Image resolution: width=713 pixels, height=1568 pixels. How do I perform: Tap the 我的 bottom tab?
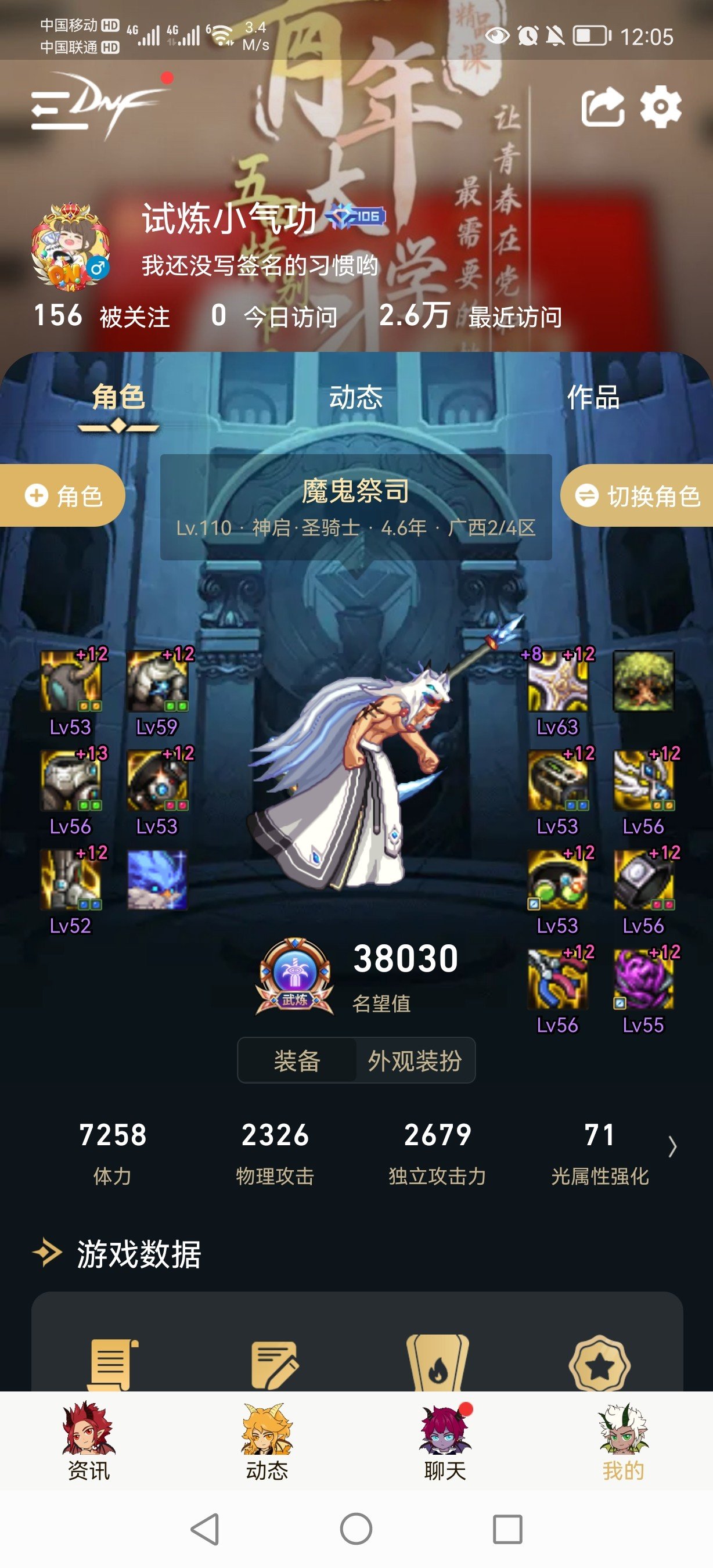click(x=623, y=1441)
